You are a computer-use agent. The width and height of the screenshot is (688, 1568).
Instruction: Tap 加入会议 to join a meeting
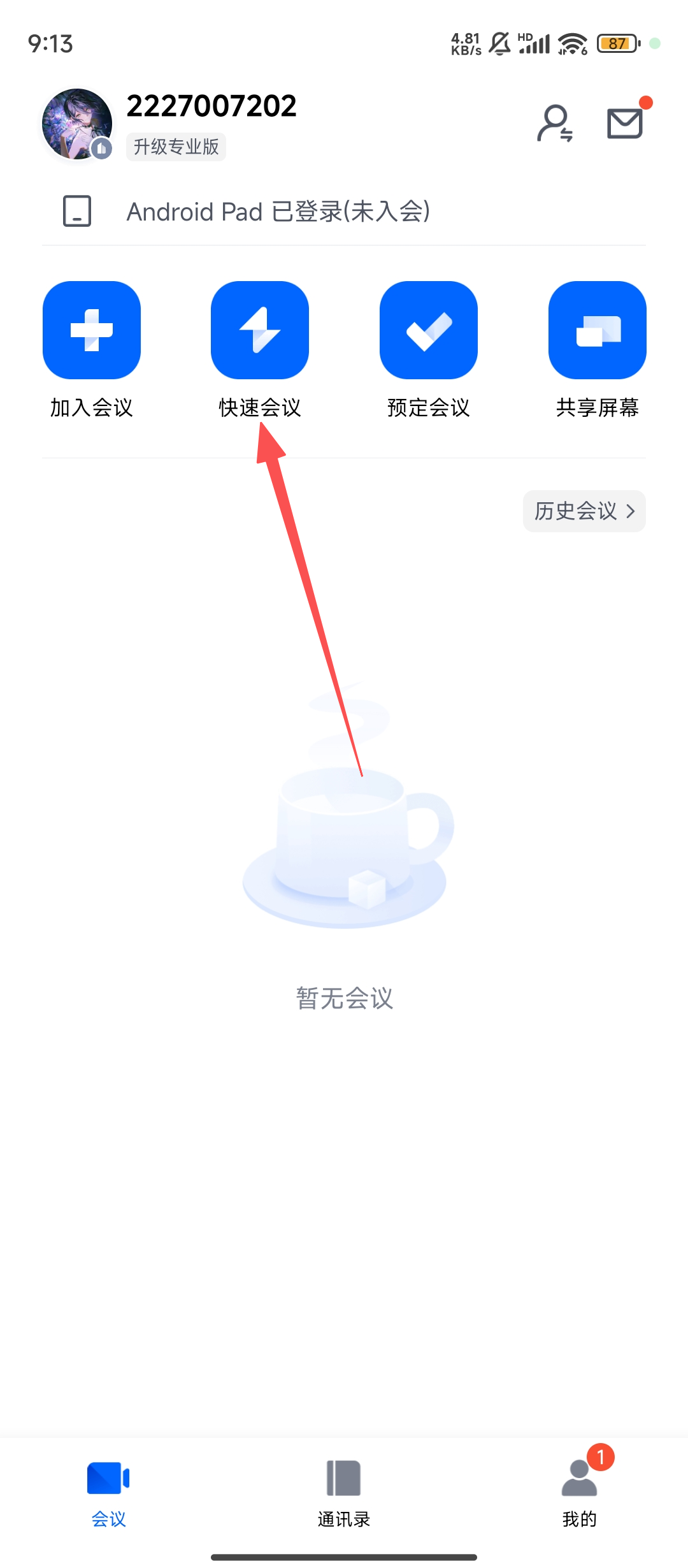coord(92,330)
